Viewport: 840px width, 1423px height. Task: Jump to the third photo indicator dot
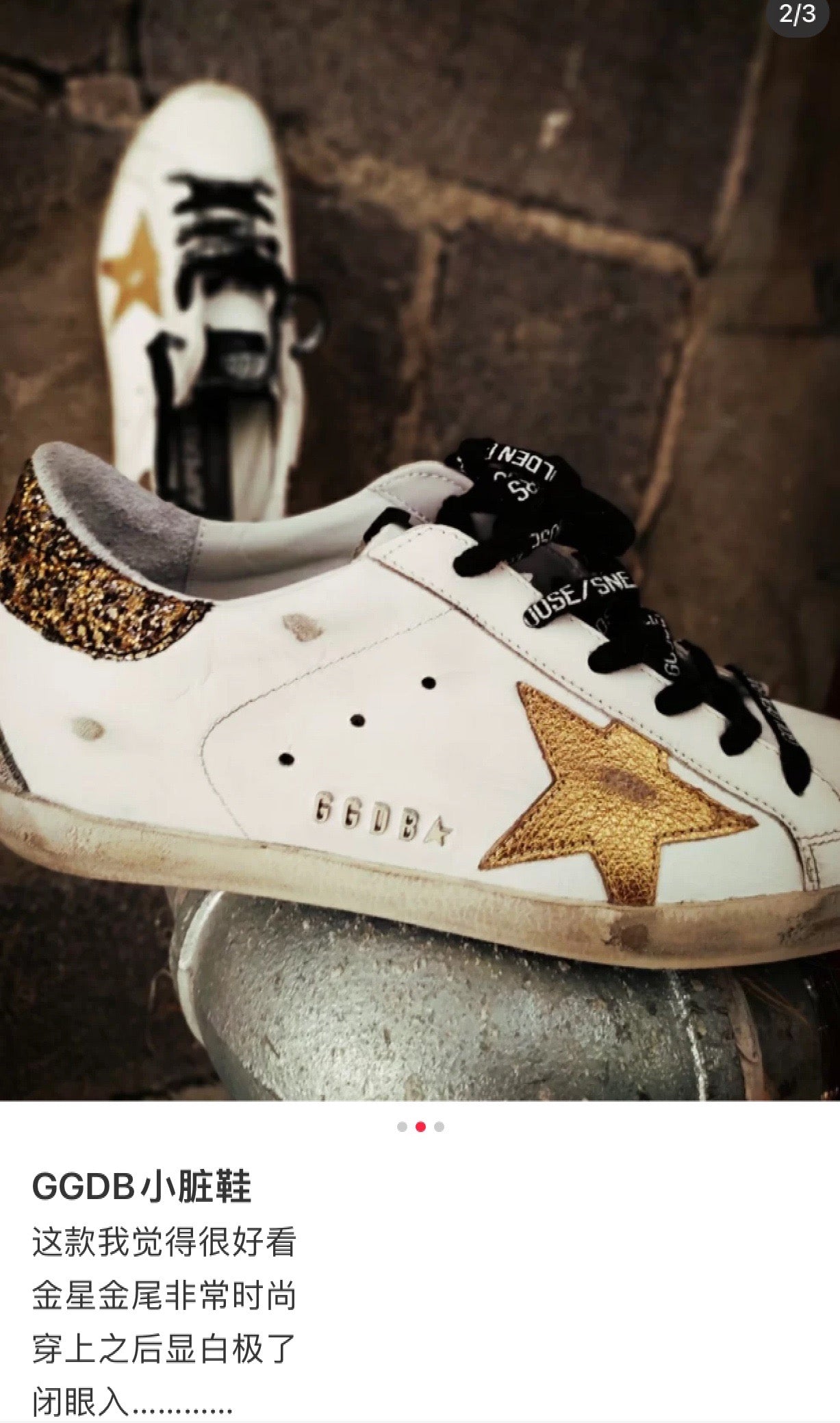[x=439, y=1126]
